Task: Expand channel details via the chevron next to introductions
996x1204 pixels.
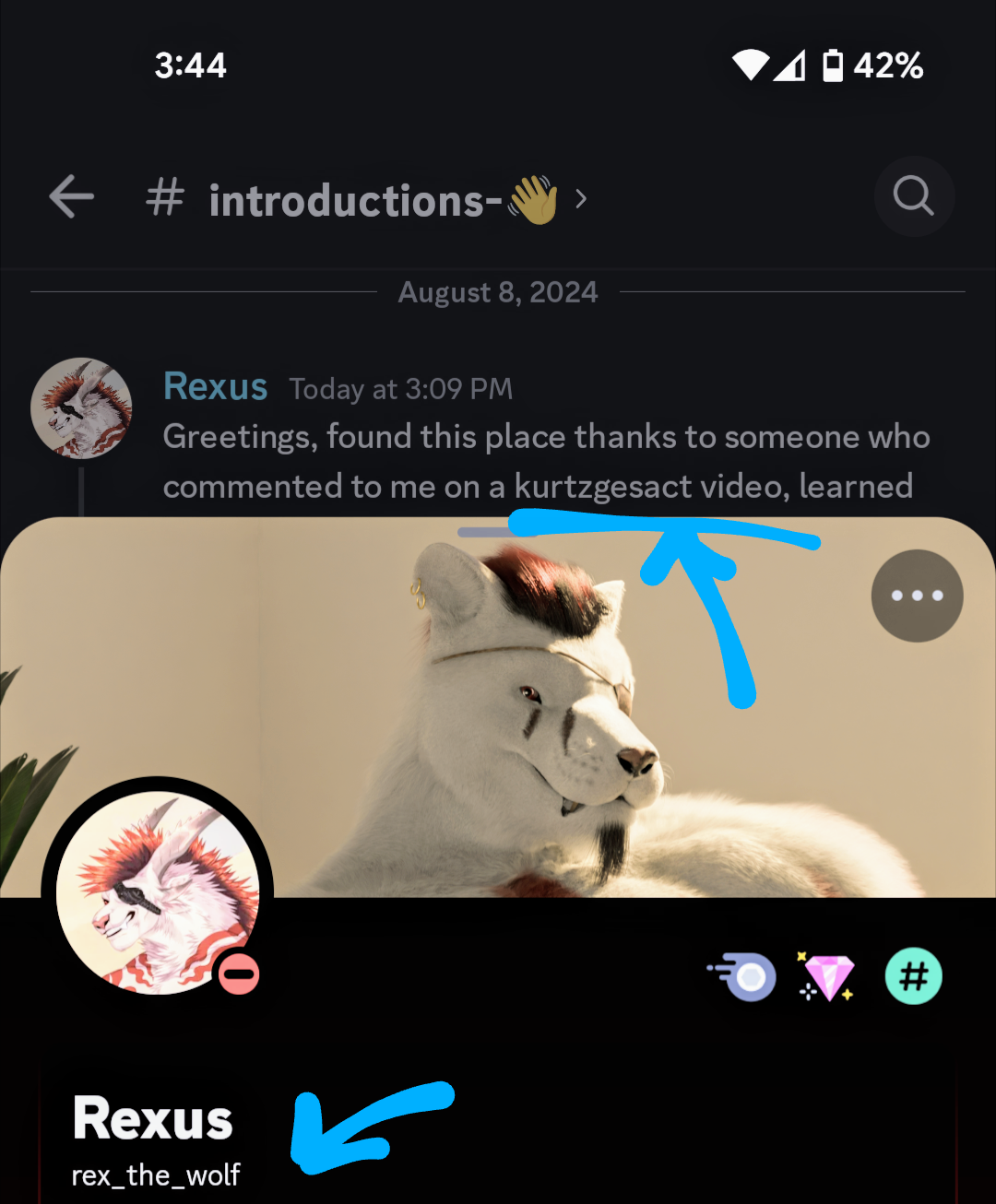Action: point(580,198)
